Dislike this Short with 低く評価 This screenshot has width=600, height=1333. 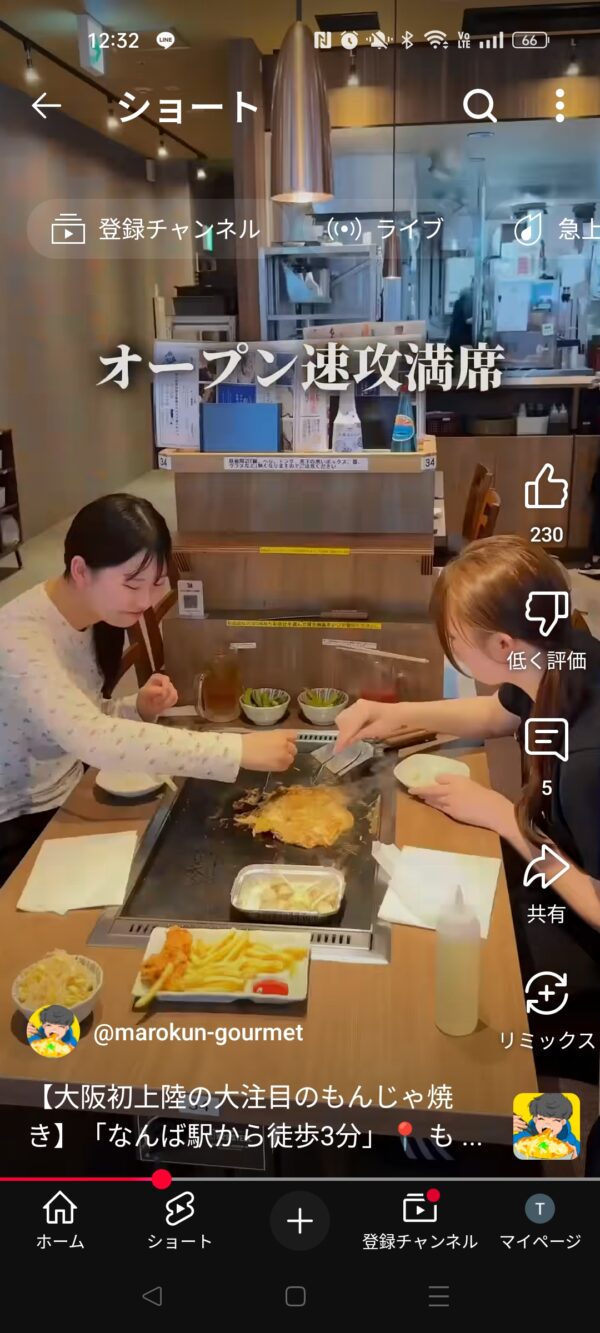(546, 614)
